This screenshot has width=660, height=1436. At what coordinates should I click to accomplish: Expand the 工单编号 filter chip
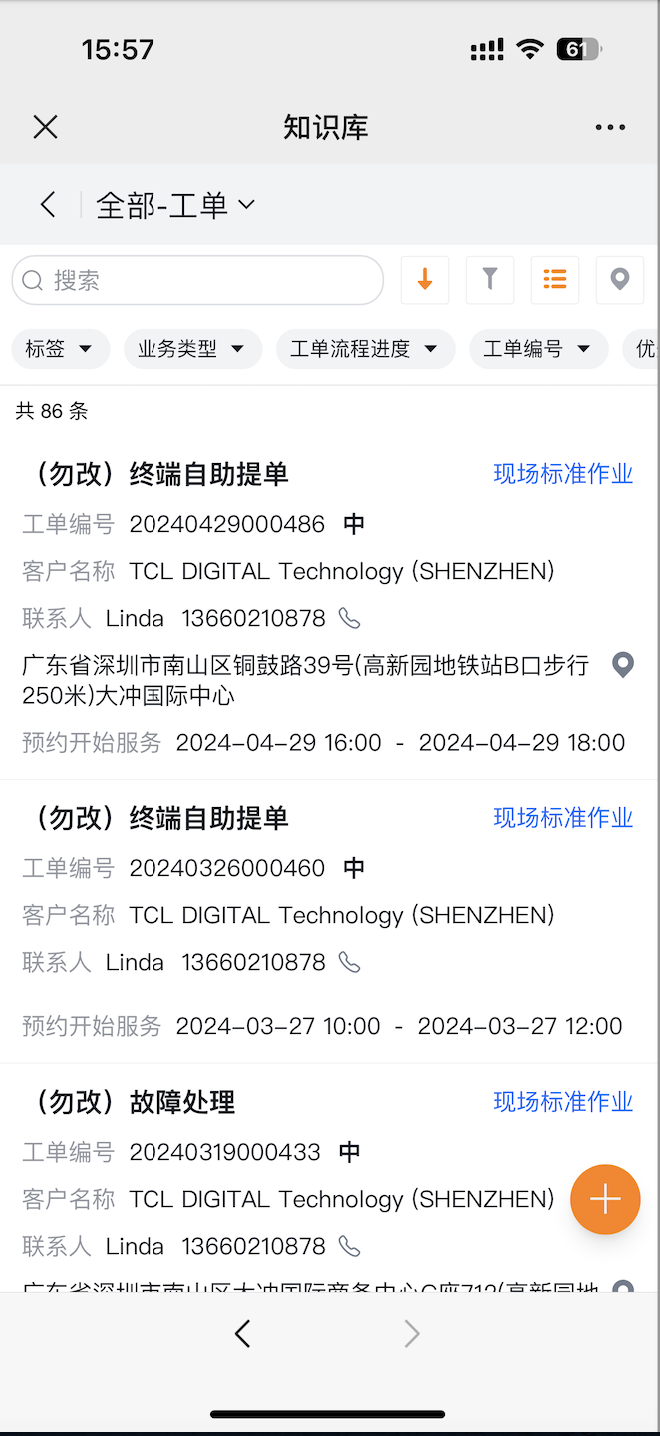coord(538,349)
